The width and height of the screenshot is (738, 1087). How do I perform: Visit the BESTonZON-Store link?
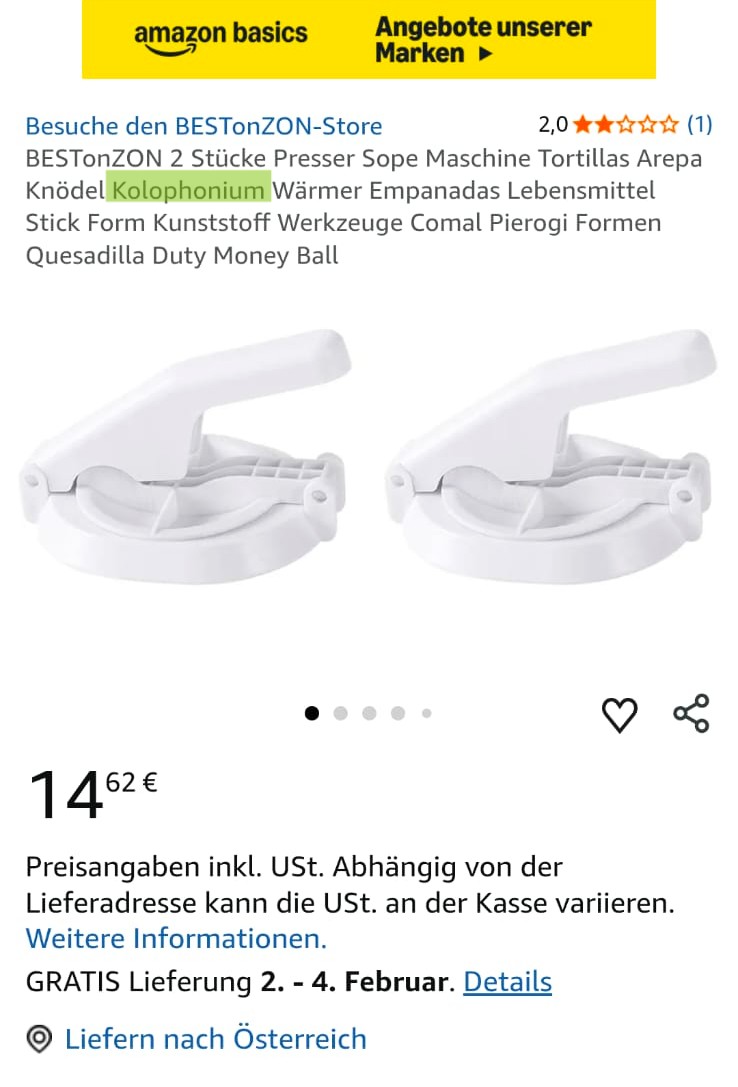click(x=204, y=126)
